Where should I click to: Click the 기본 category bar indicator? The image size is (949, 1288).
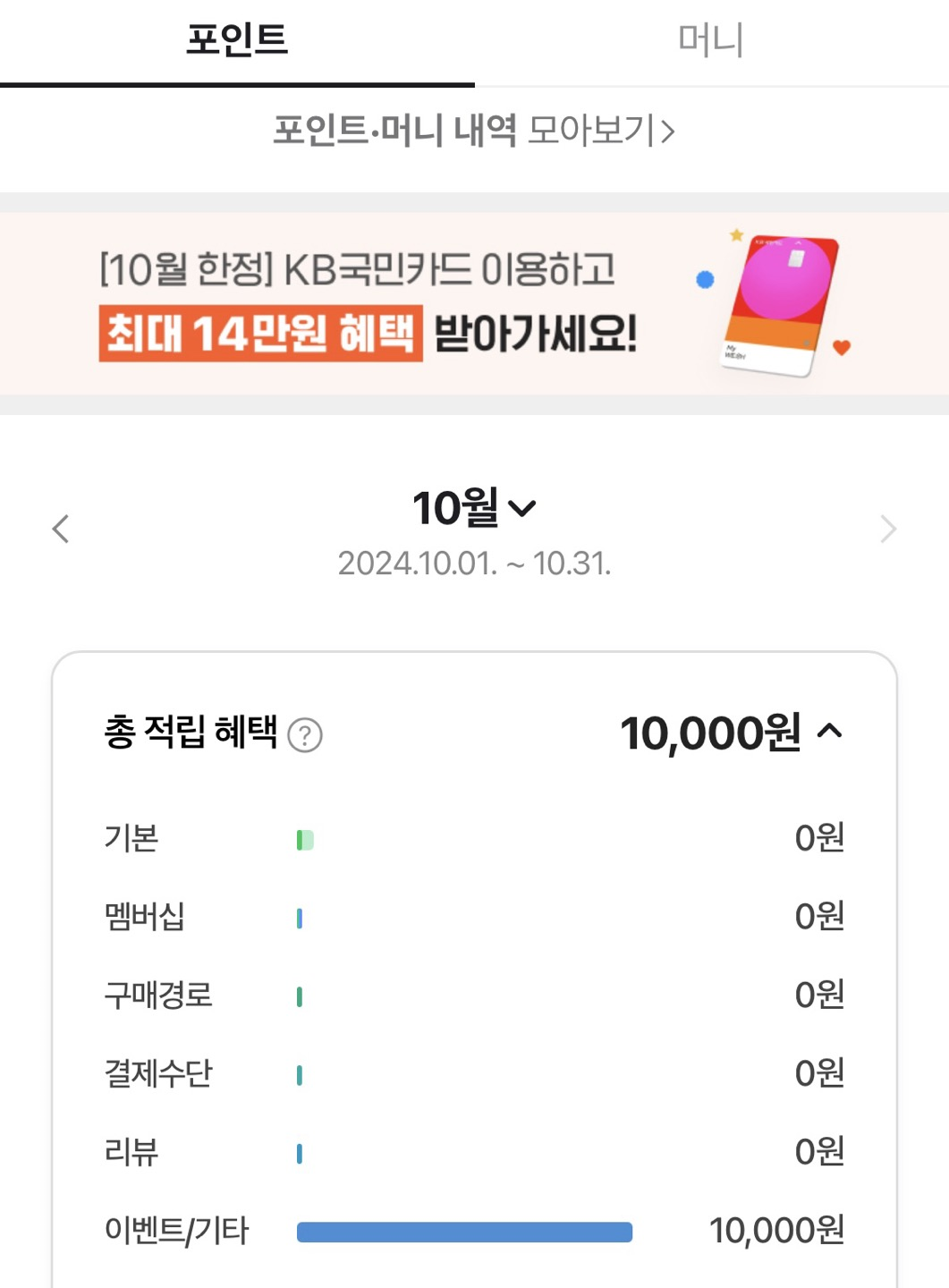(303, 838)
